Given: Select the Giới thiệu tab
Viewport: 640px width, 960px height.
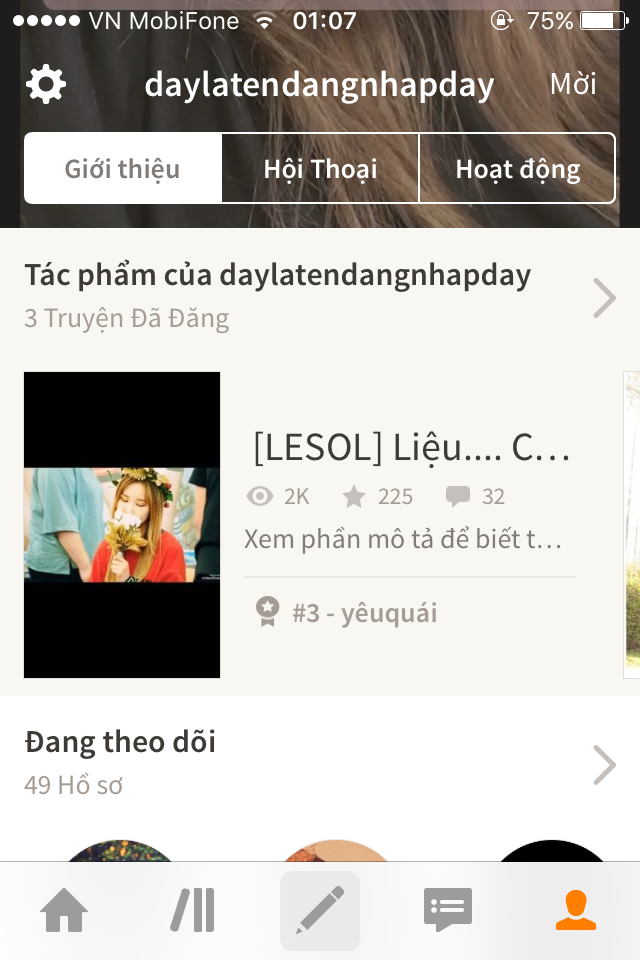Looking at the screenshot, I should [x=123, y=169].
